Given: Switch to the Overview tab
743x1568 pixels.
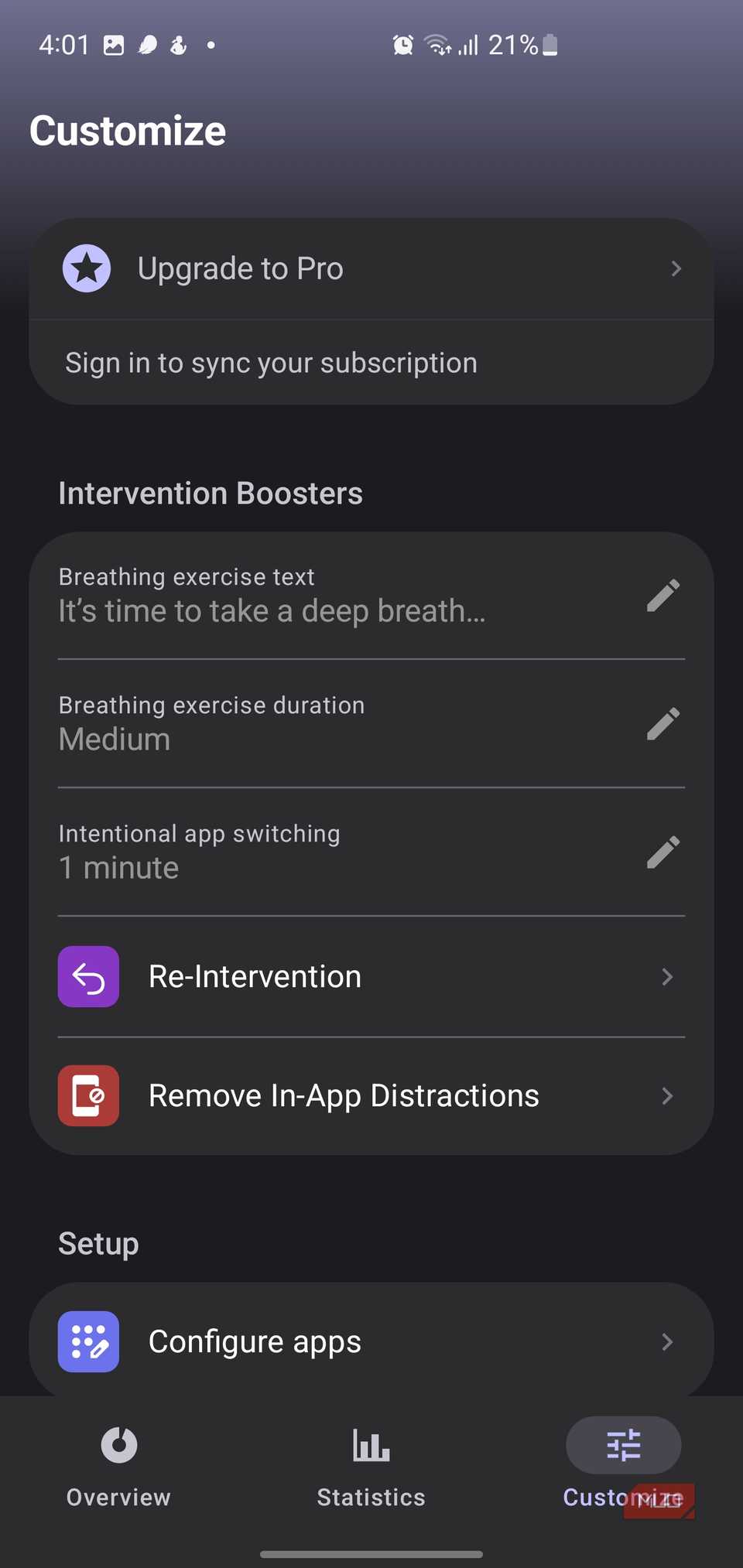Looking at the screenshot, I should pyautogui.click(x=118, y=1464).
